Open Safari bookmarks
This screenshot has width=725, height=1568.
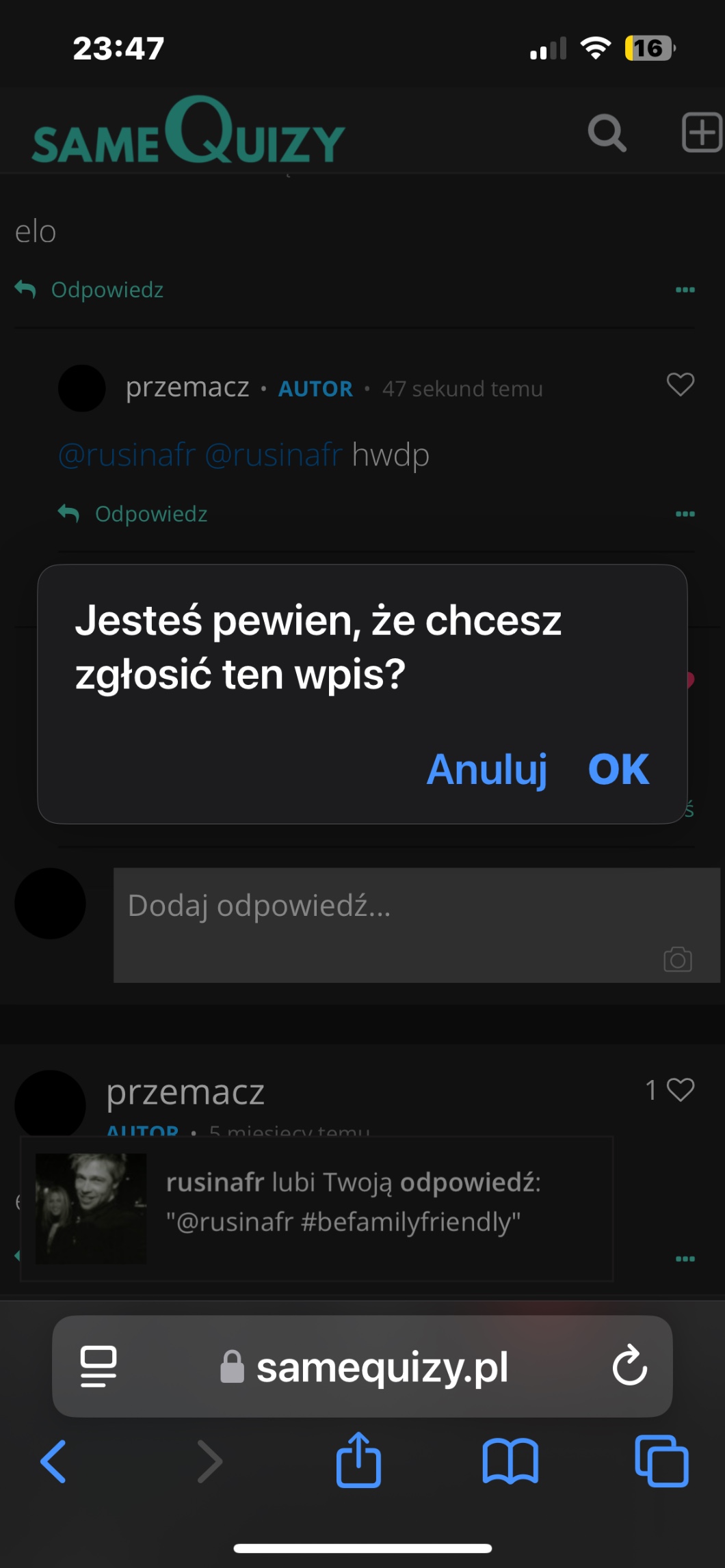tap(510, 1461)
